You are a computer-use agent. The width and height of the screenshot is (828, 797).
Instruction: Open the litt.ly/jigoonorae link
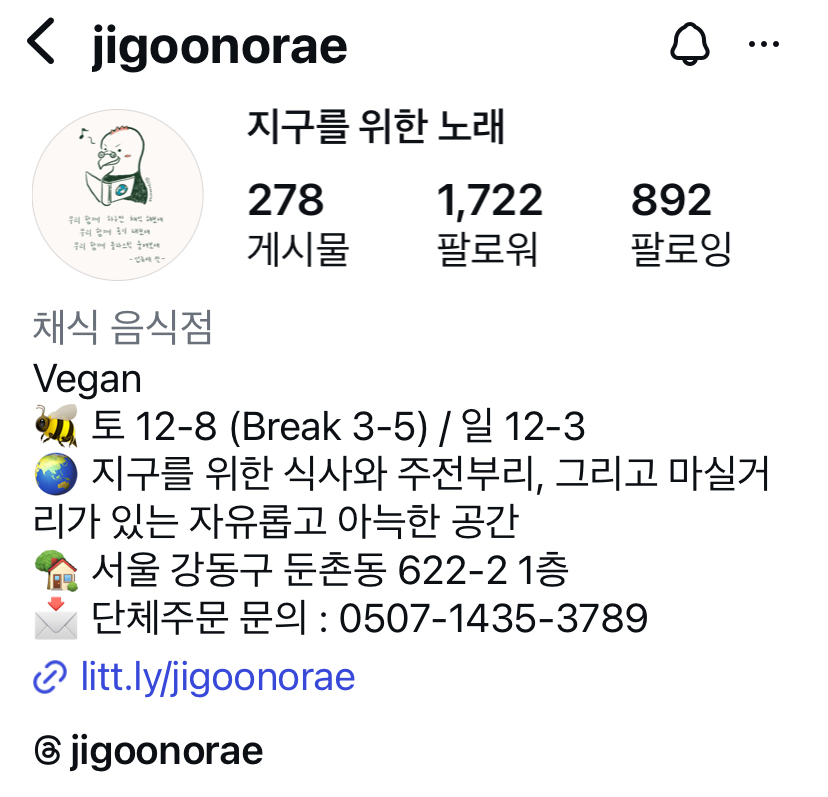[217, 678]
